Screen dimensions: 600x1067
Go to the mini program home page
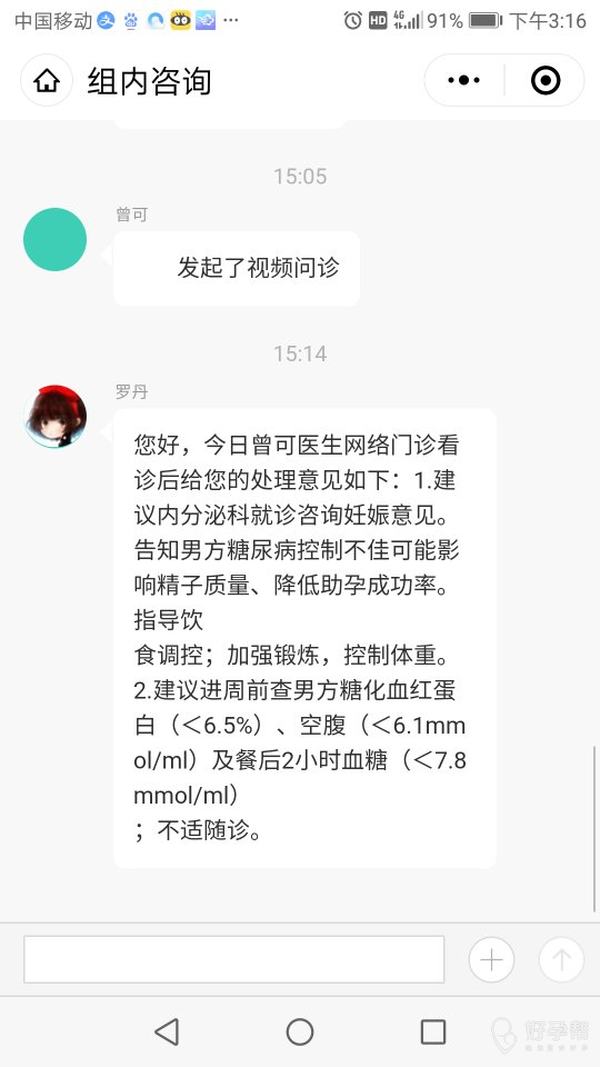[x=47, y=81]
